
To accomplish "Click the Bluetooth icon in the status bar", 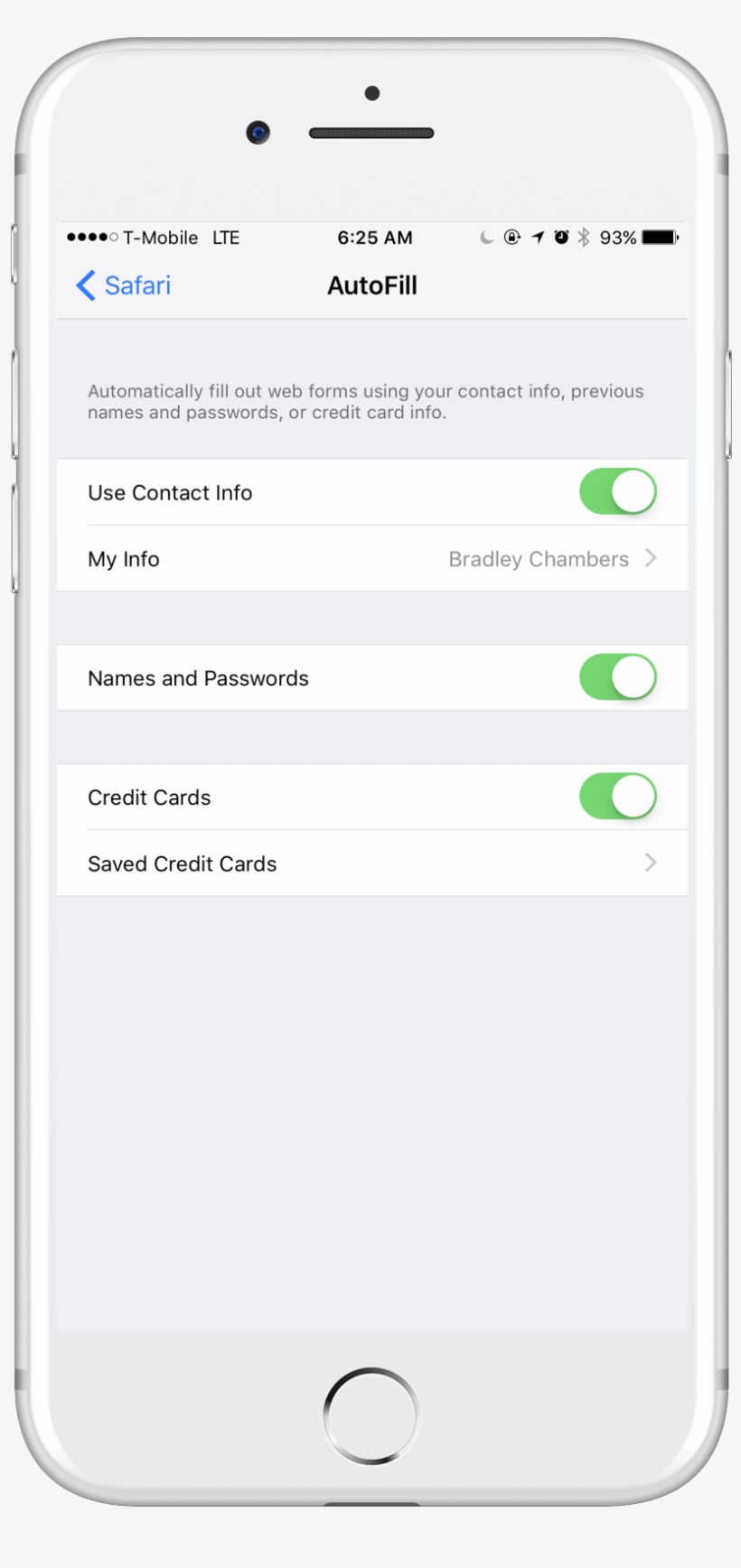I will [x=584, y=237].
